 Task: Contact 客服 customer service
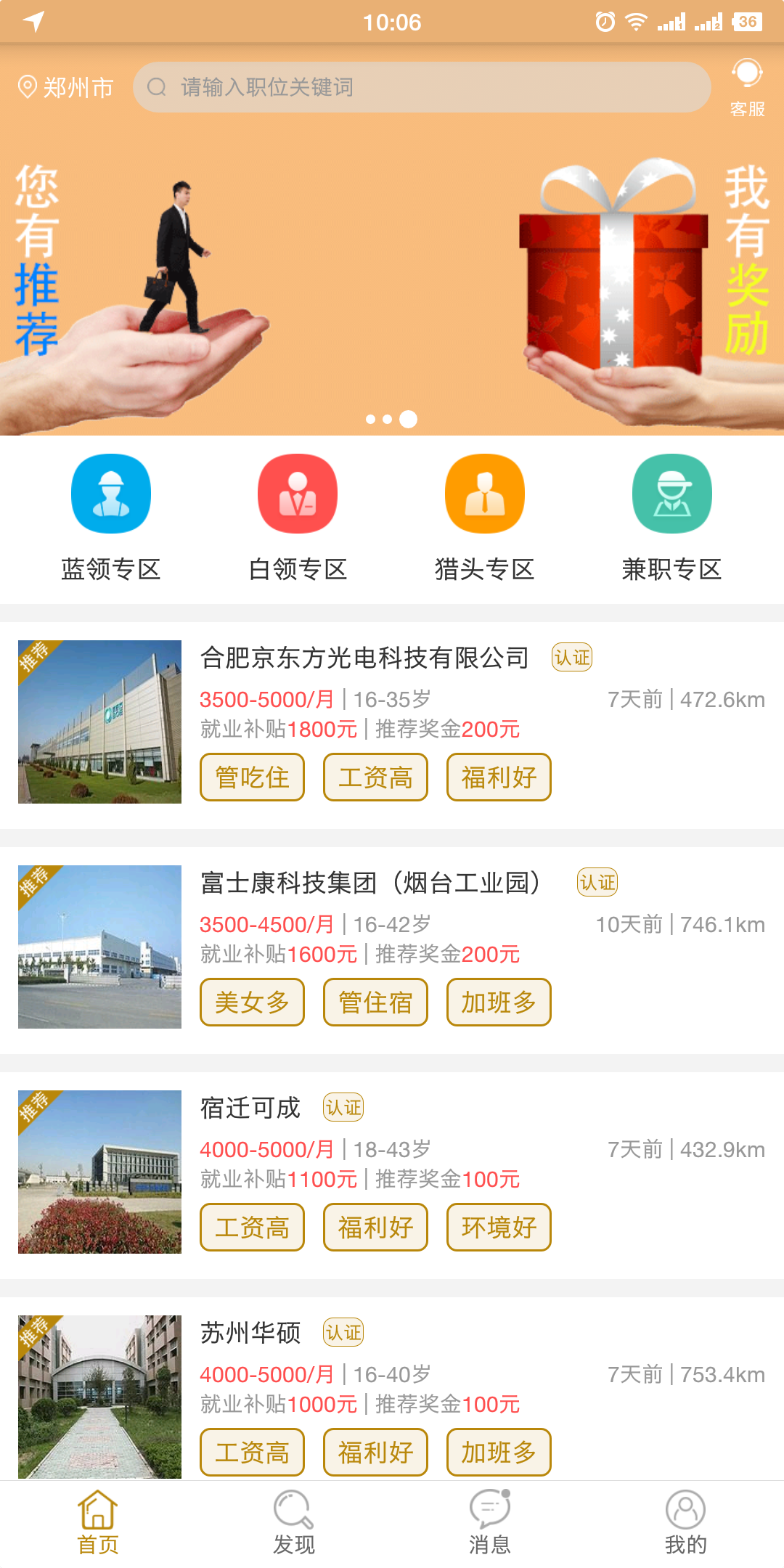pos(747,87)
